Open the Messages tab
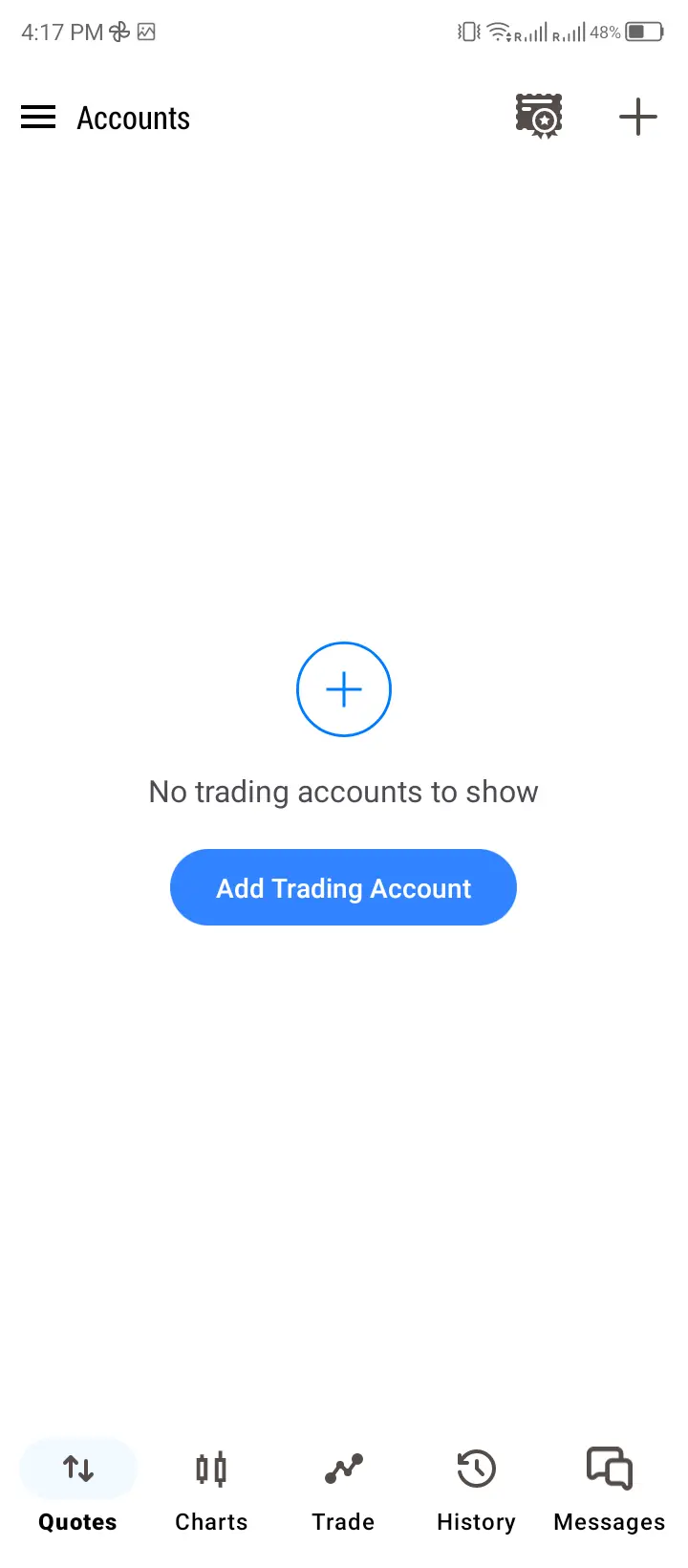This screenshot has height=1568, width=688. click(x=609, y=1487)
